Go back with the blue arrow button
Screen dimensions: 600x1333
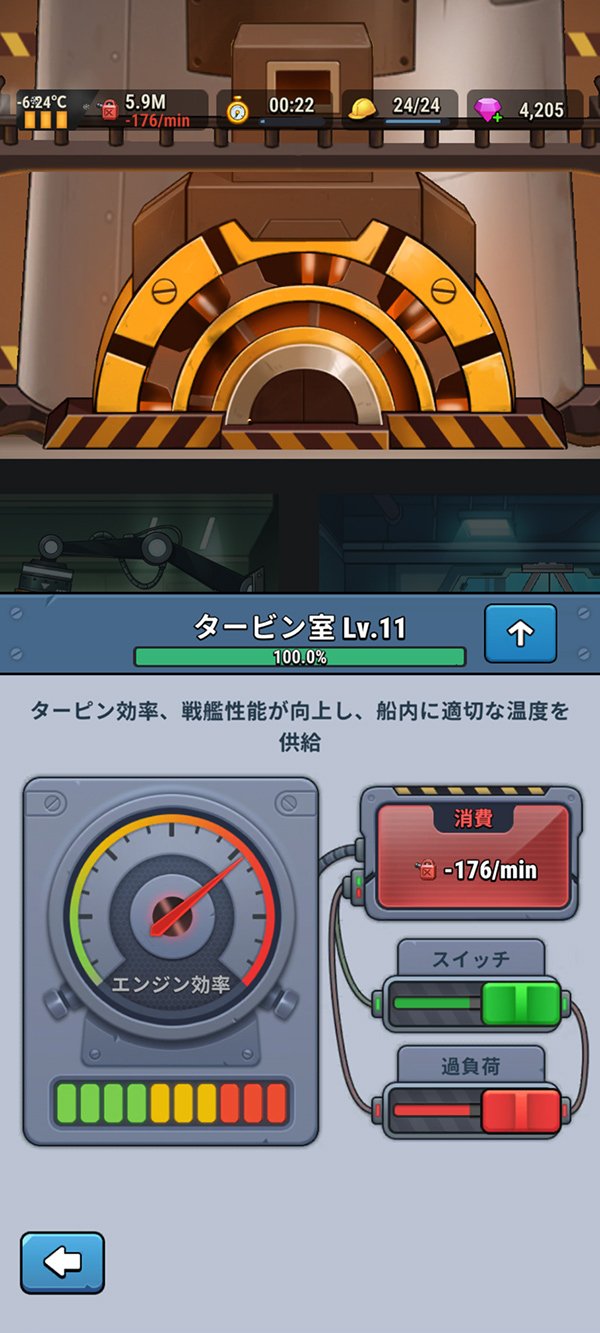(x=62, y=1262)
